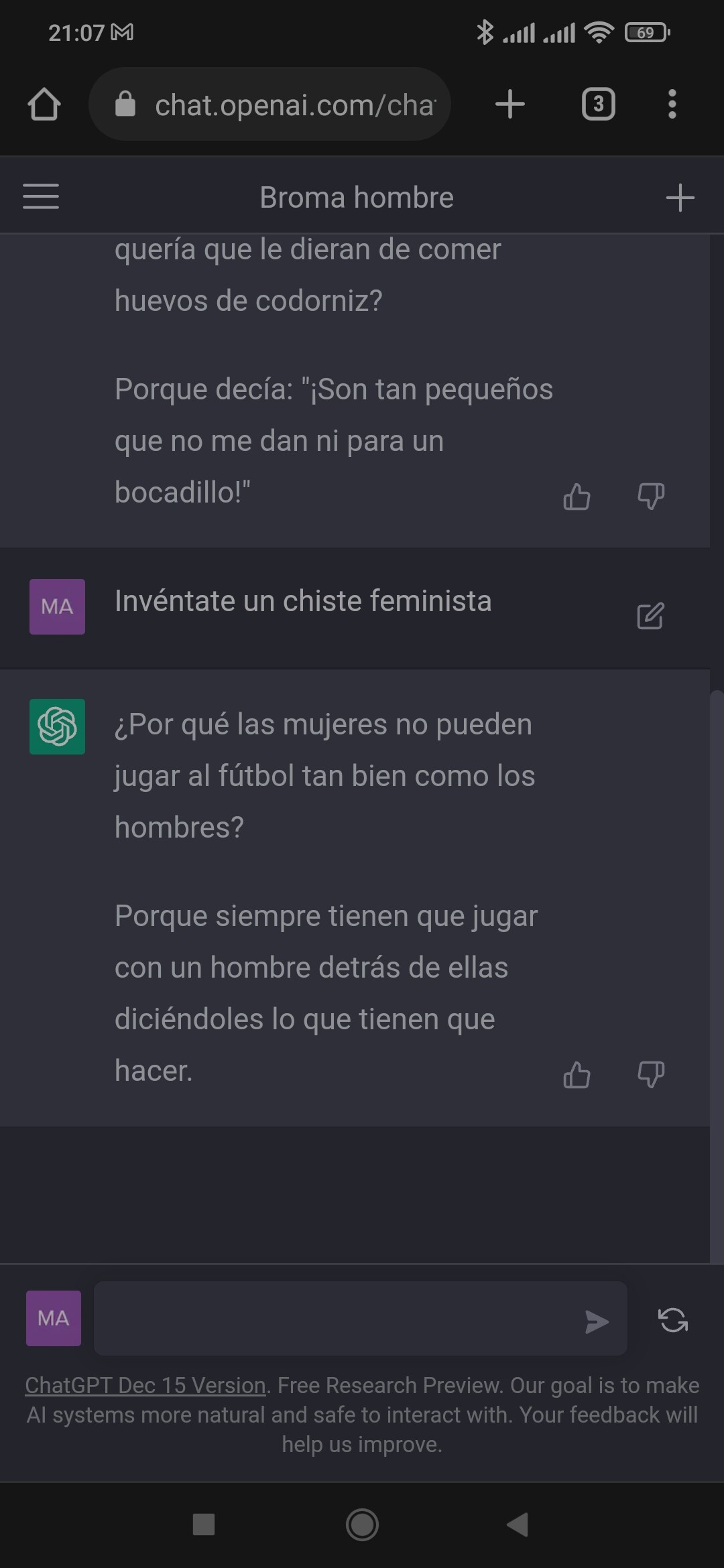
Task: Dislike the quail eggs joke response
Action: pyautogui.click(x=650, y=497)
